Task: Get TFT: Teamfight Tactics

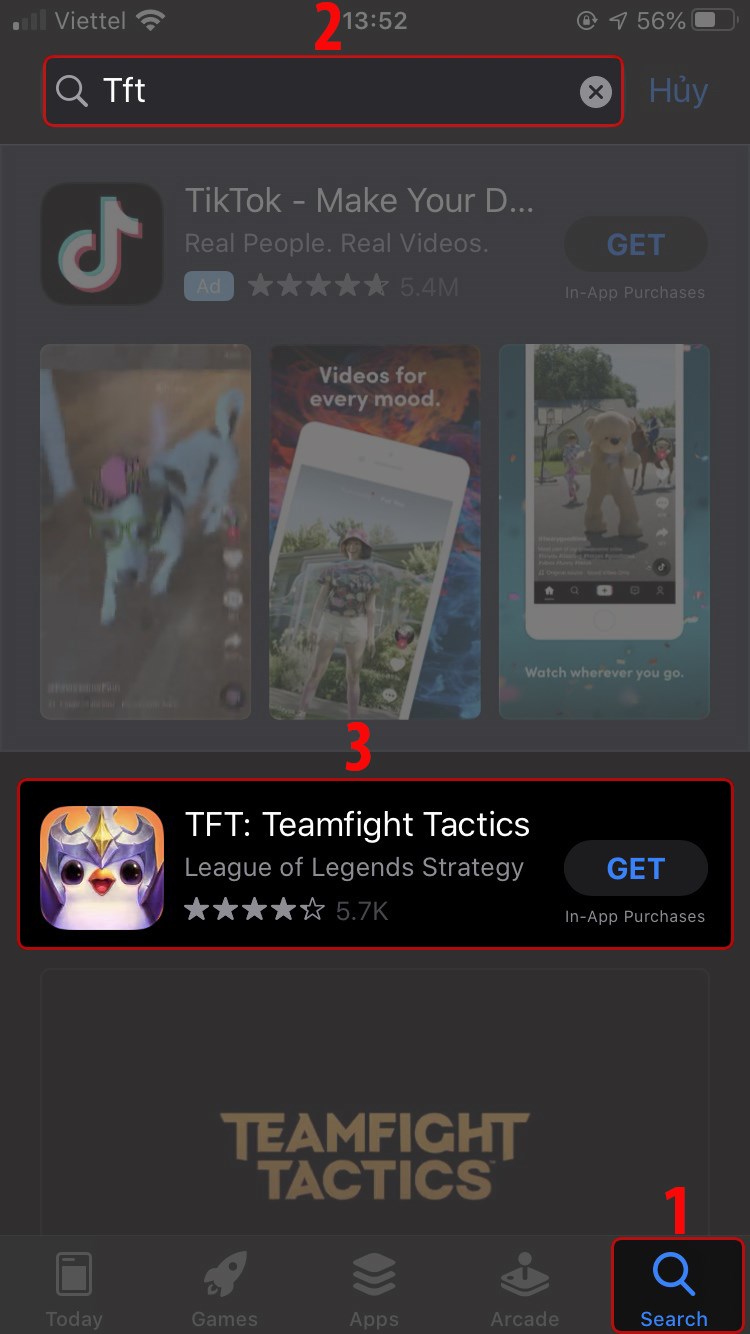Action: pos(635,869)
